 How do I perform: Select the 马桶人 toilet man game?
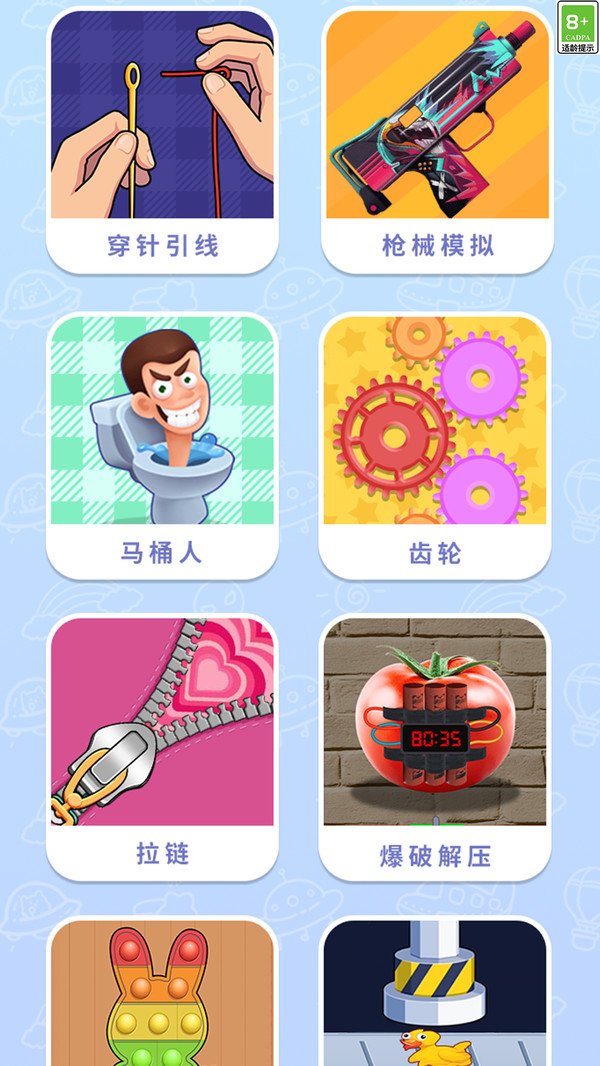coord(162,445)
